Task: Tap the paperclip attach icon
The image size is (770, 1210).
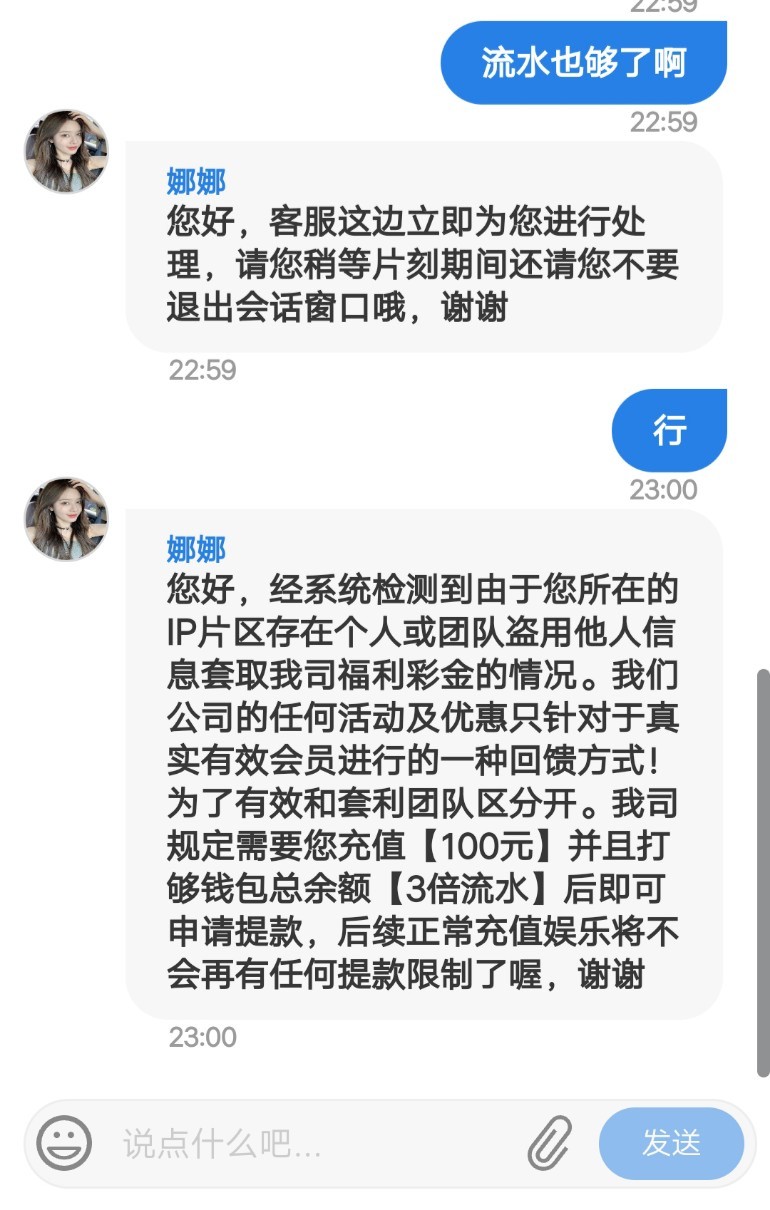Action: (550, 1143)
